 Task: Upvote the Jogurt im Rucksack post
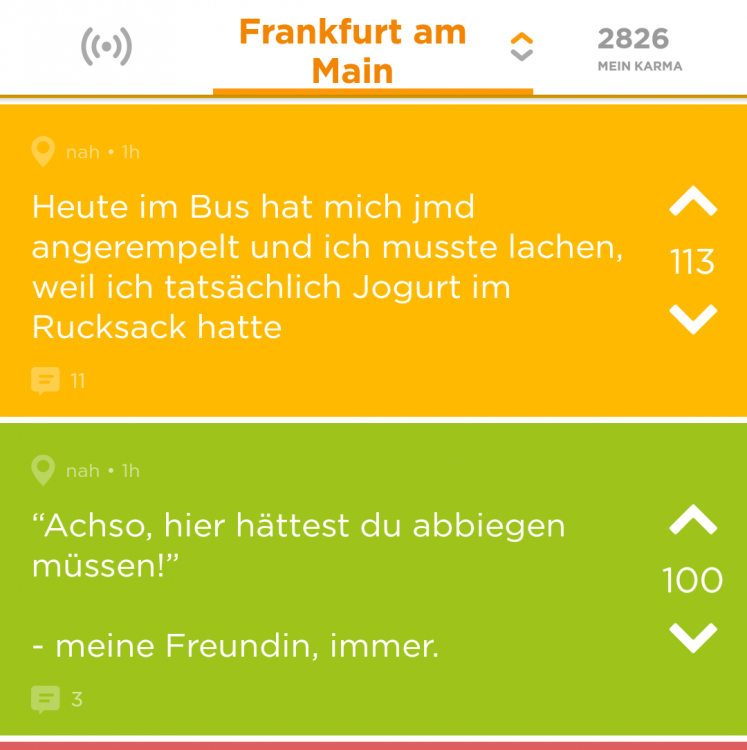pyautogui.click(x=693, y=203)
